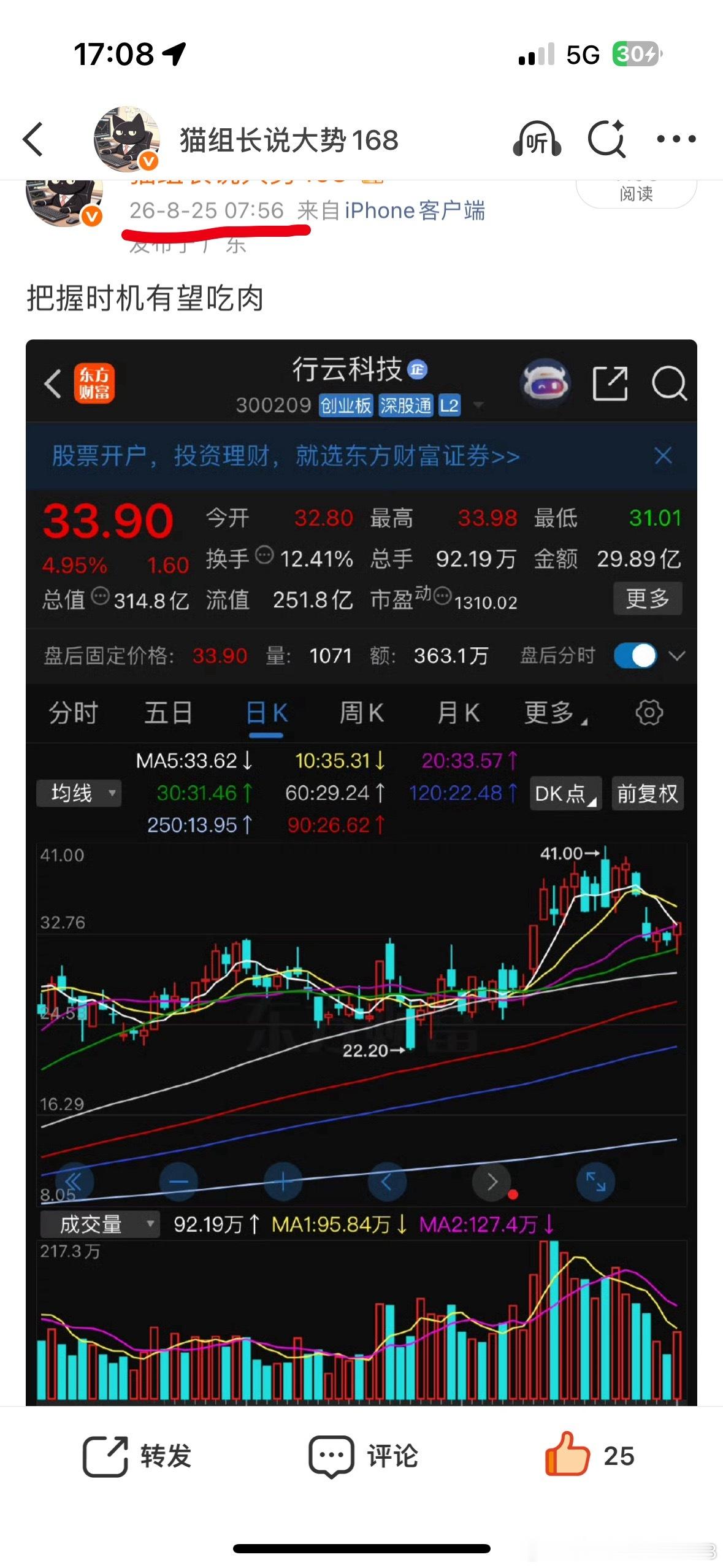Open comments with 评论 button

click(x=363, y=1456)
